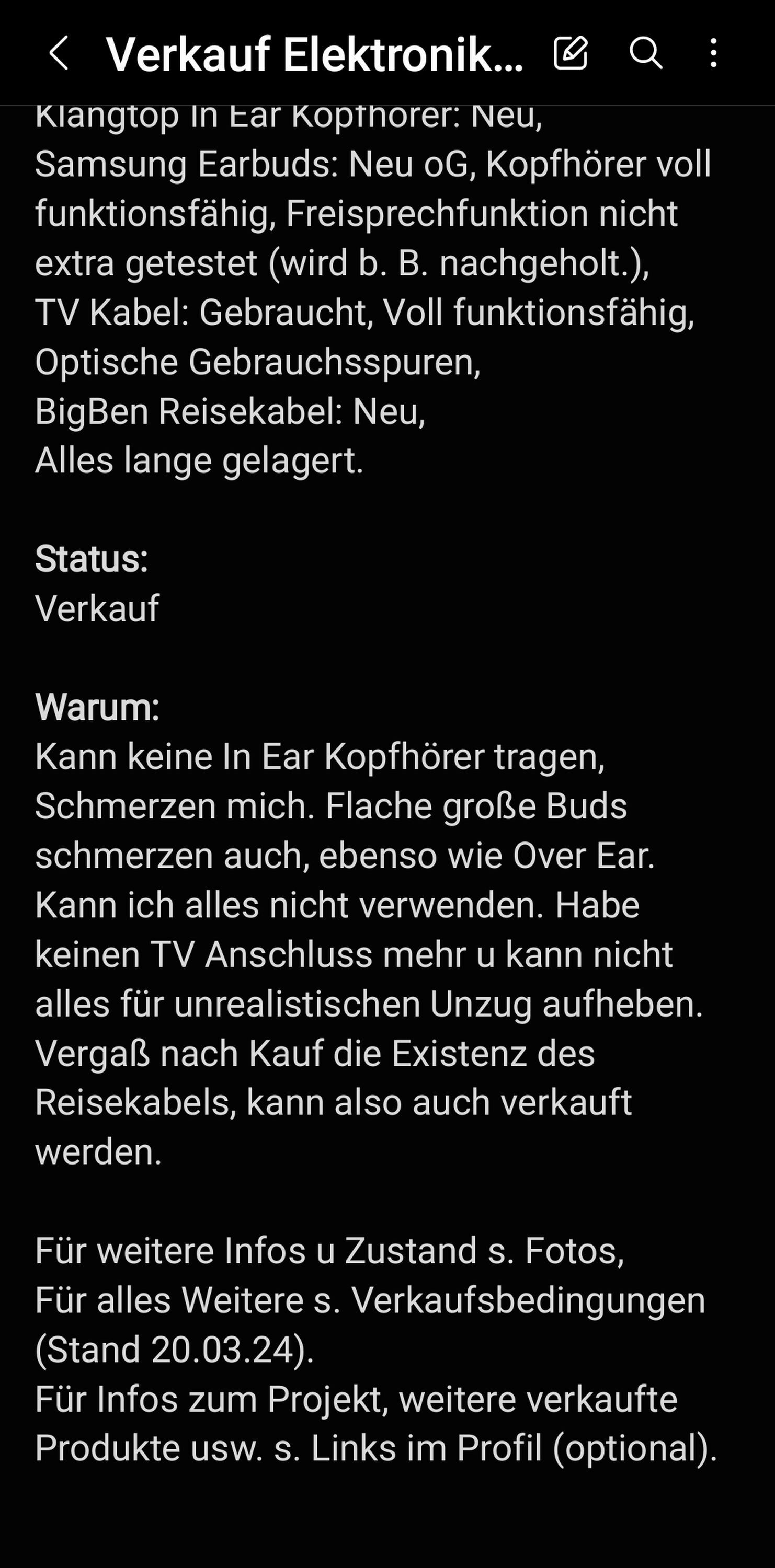Search within the note
Screen dimensions: 775x1568
click(x=645, y=53)
